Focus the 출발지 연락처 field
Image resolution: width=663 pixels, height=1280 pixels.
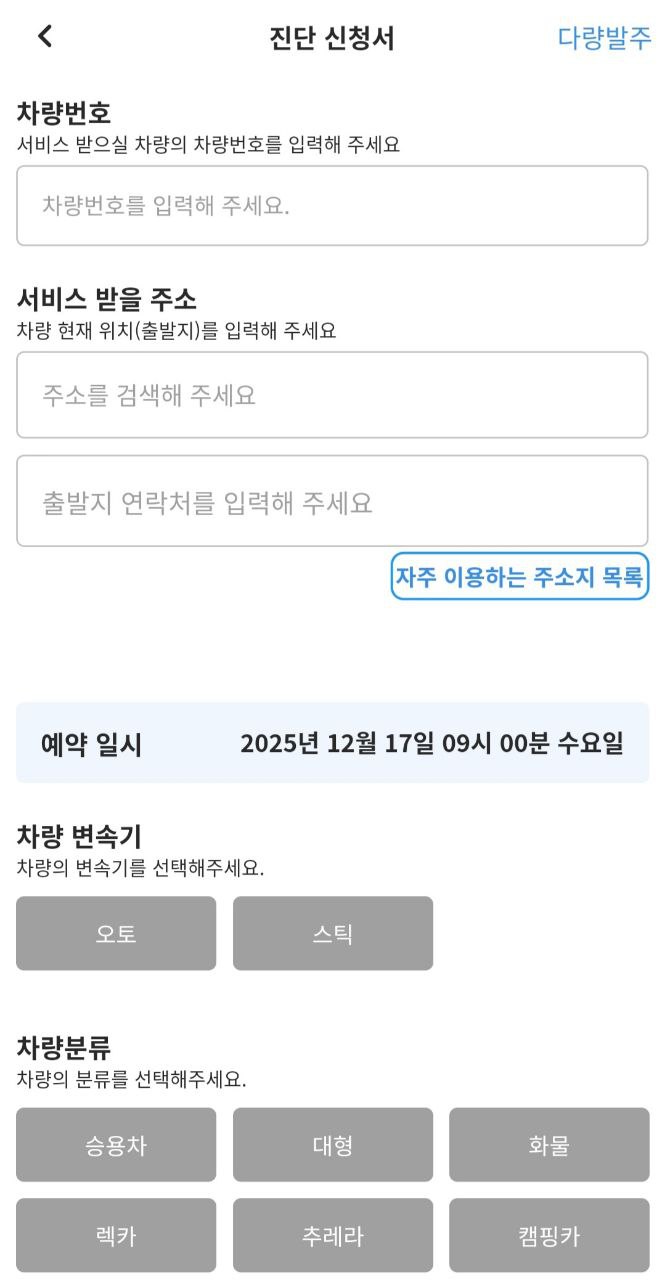click(332, 501)
